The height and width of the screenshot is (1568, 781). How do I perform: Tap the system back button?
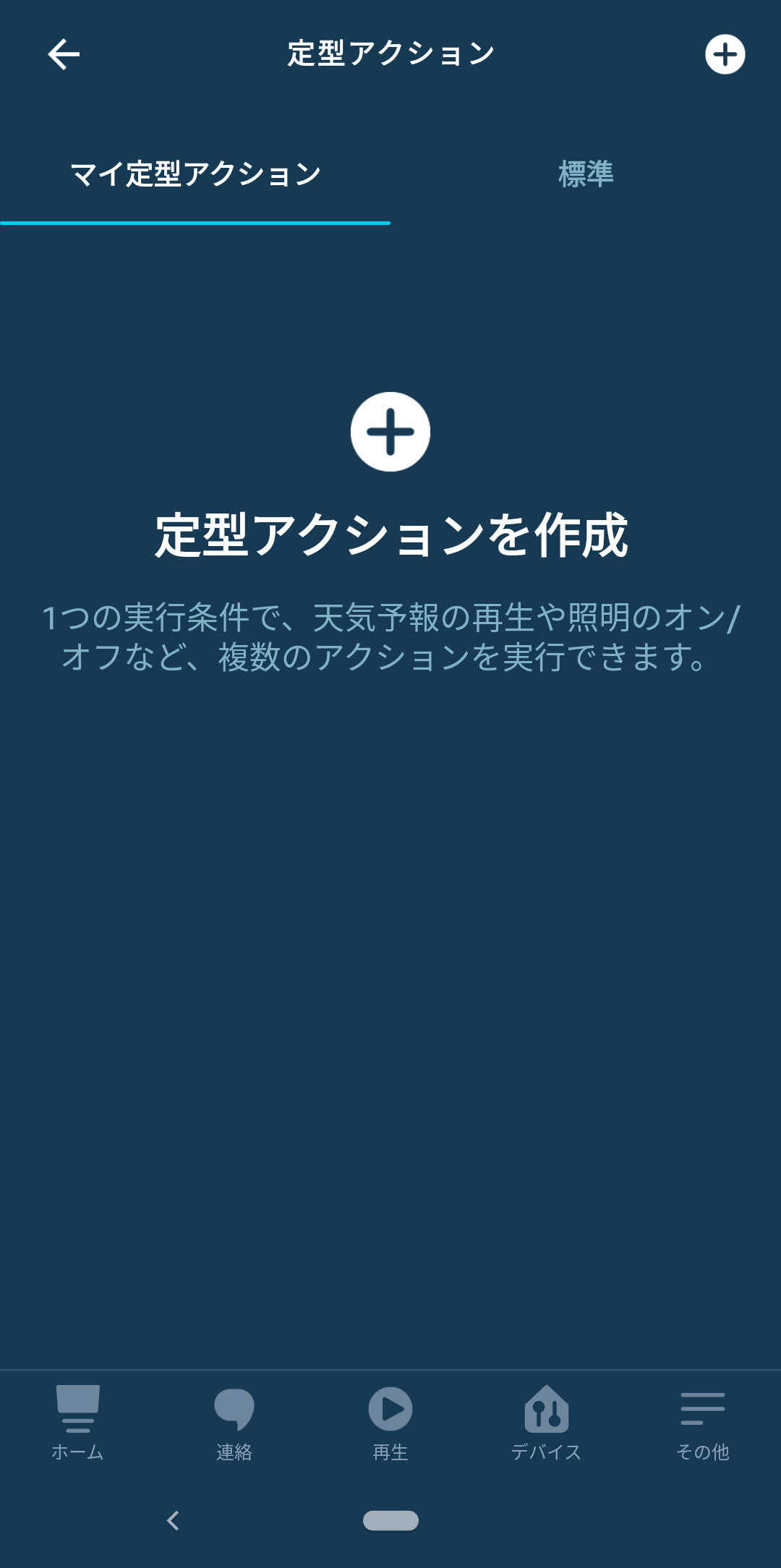click(173, 1520)
